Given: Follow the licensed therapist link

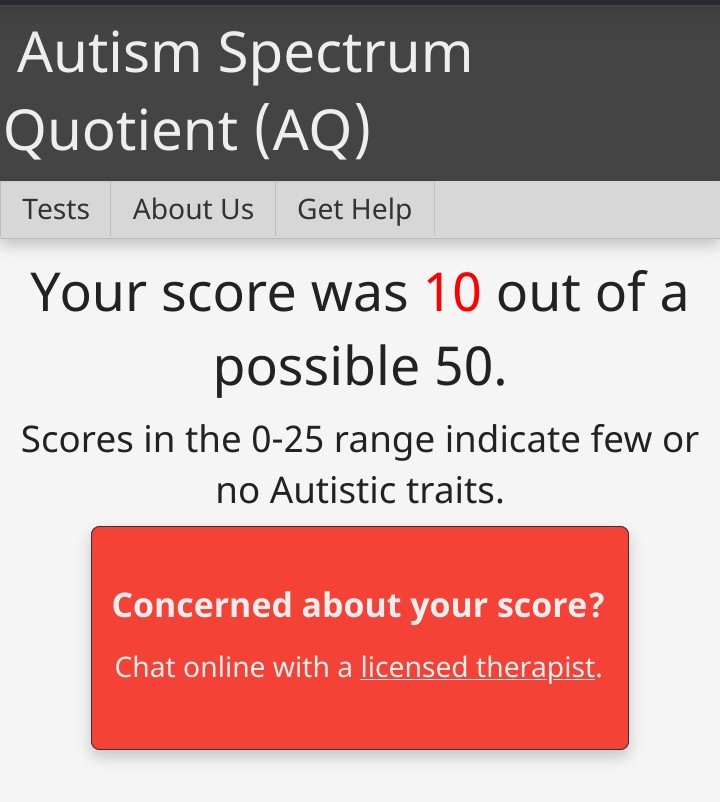Looking at the screenshot, I should 477,667.
